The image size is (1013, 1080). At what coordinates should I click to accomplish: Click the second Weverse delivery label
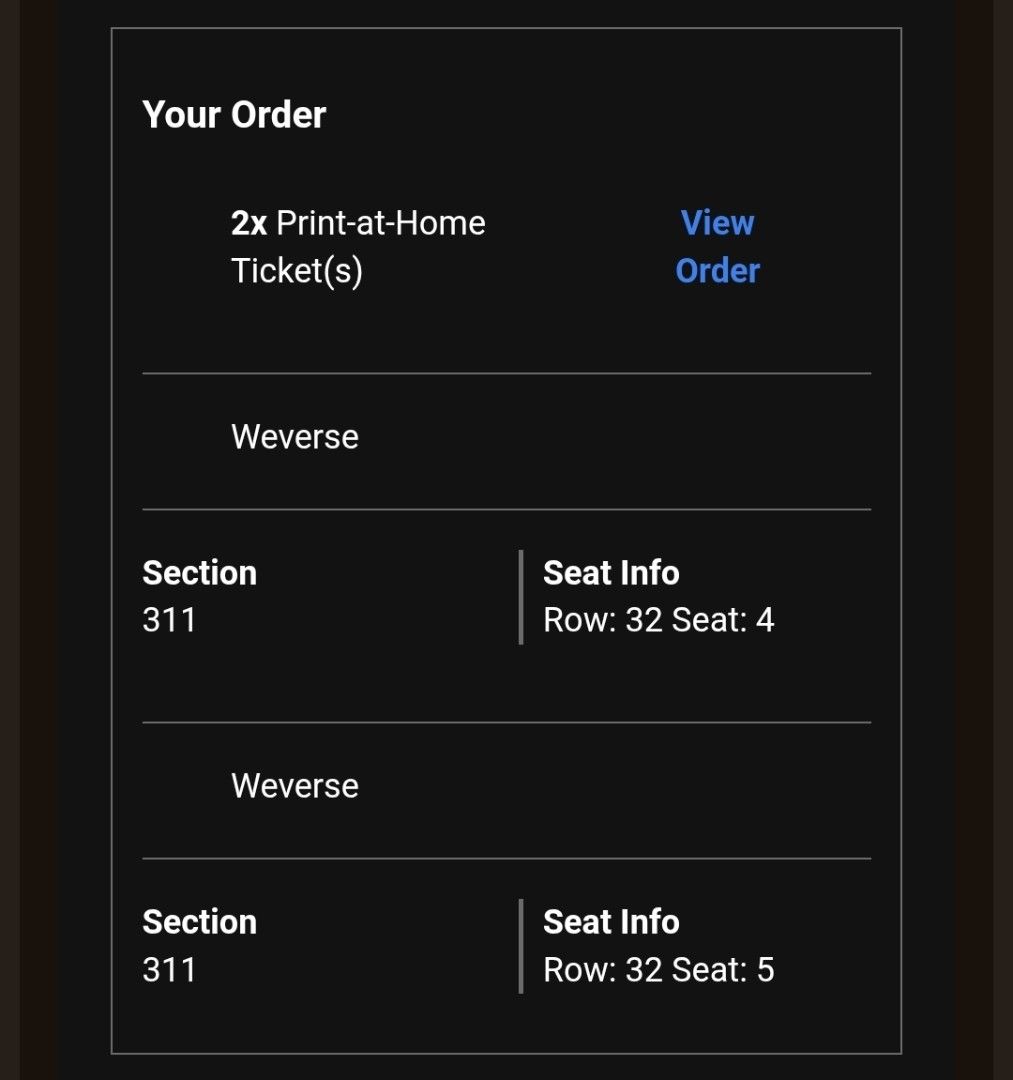point(294,786)
